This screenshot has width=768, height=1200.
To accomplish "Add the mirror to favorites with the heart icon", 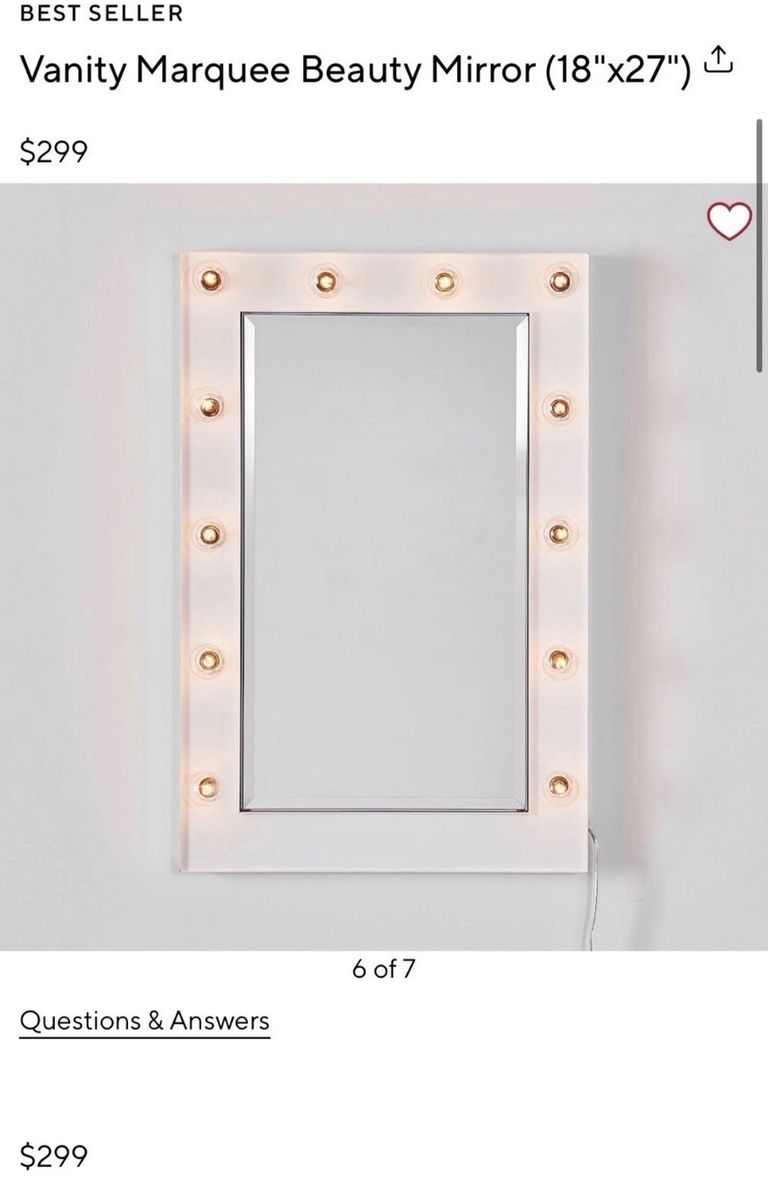I will coord(729,221).
